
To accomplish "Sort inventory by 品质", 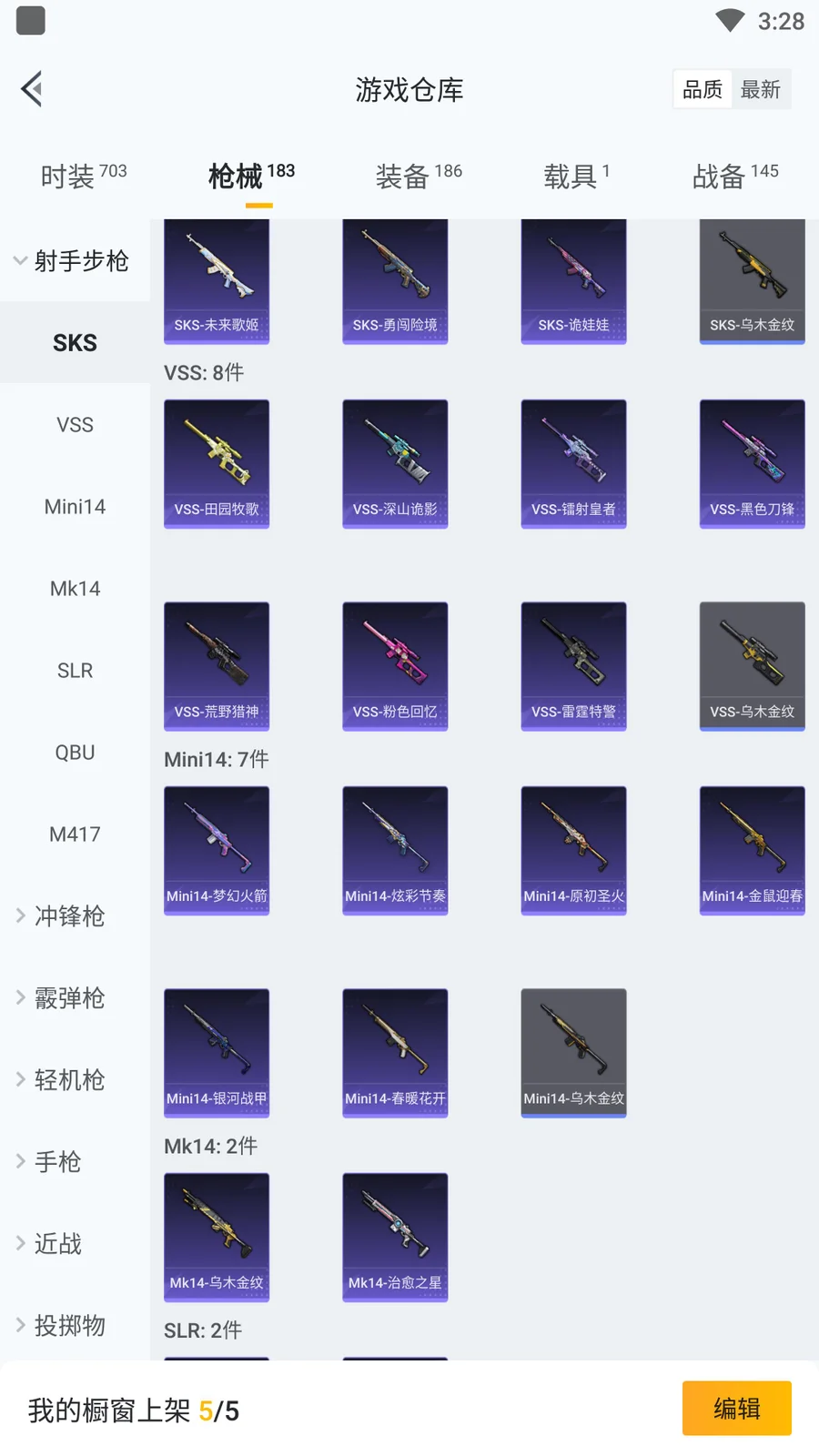I will [703, 89].
